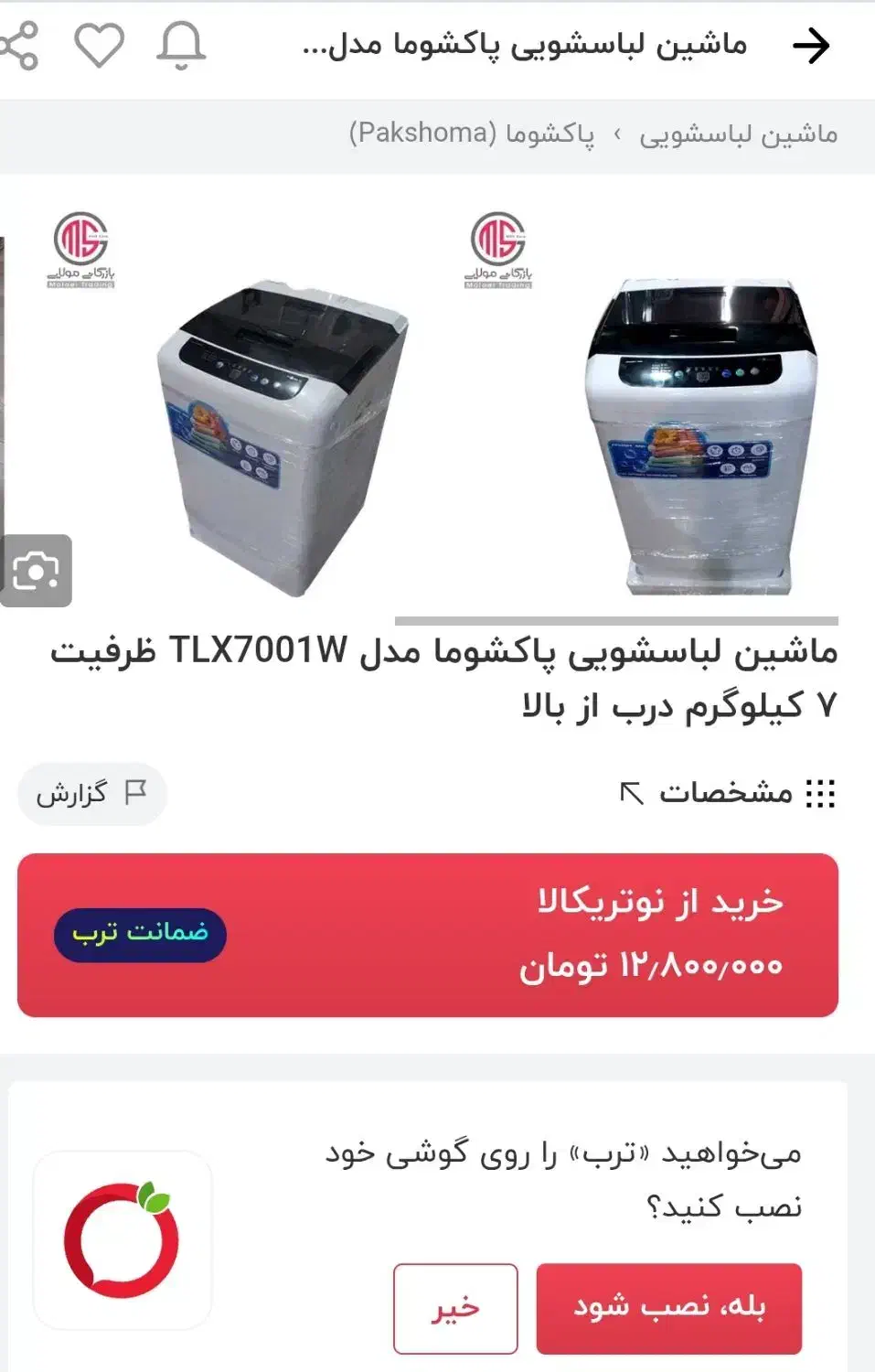
Task: Open the price alert bell
Action: click(181, 46)
